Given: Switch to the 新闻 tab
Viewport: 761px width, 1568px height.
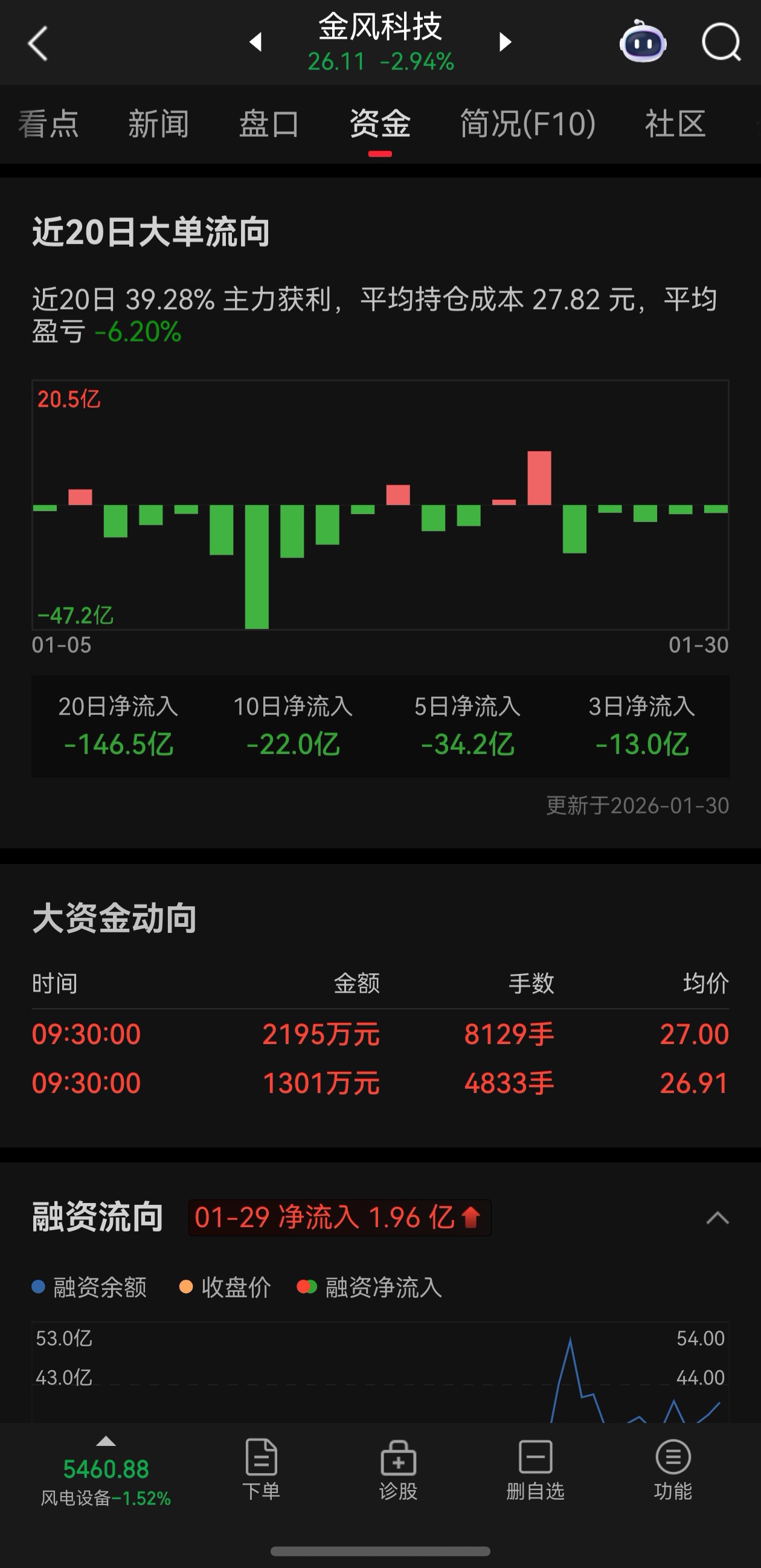Looking at the screenshot, I should point(158,124).
